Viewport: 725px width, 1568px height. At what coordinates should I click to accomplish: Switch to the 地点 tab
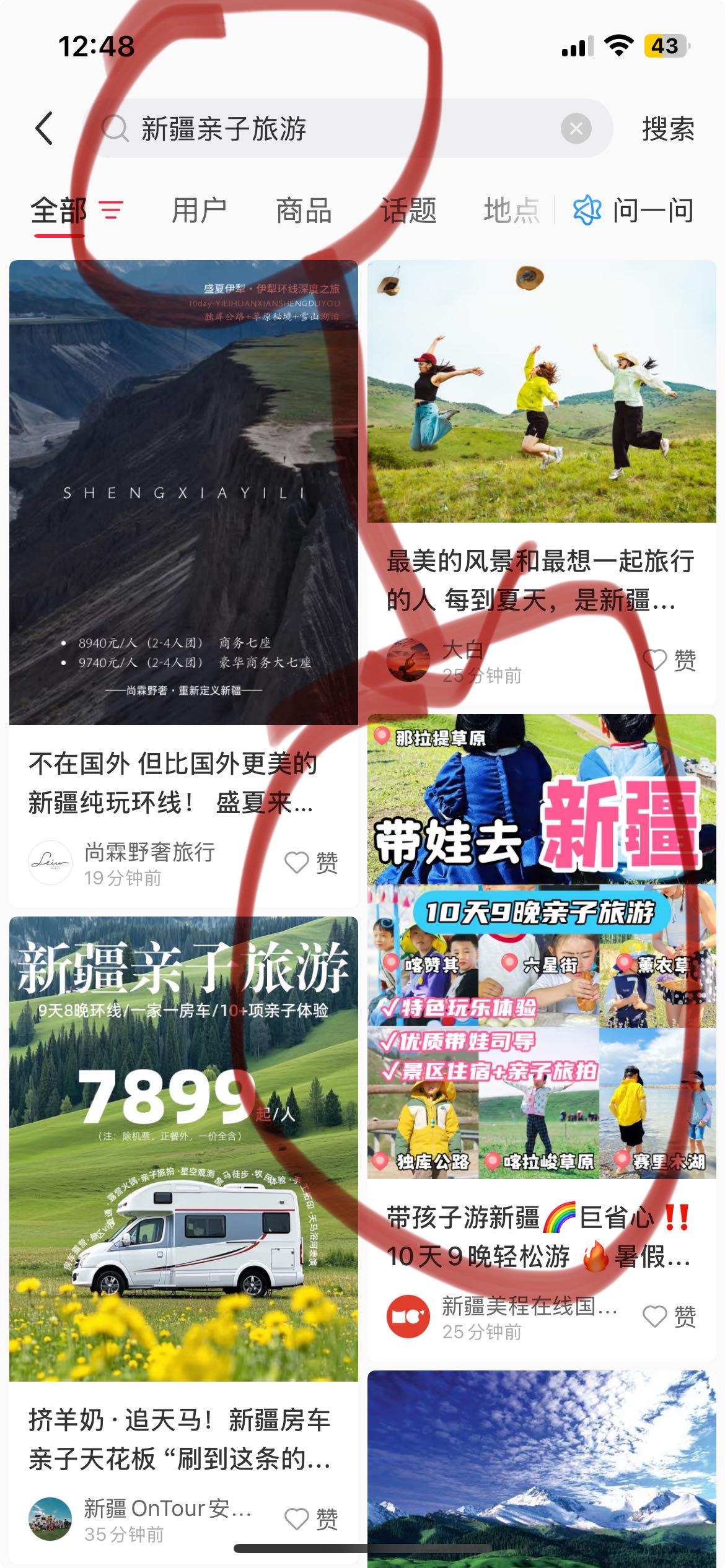(511, 211)
